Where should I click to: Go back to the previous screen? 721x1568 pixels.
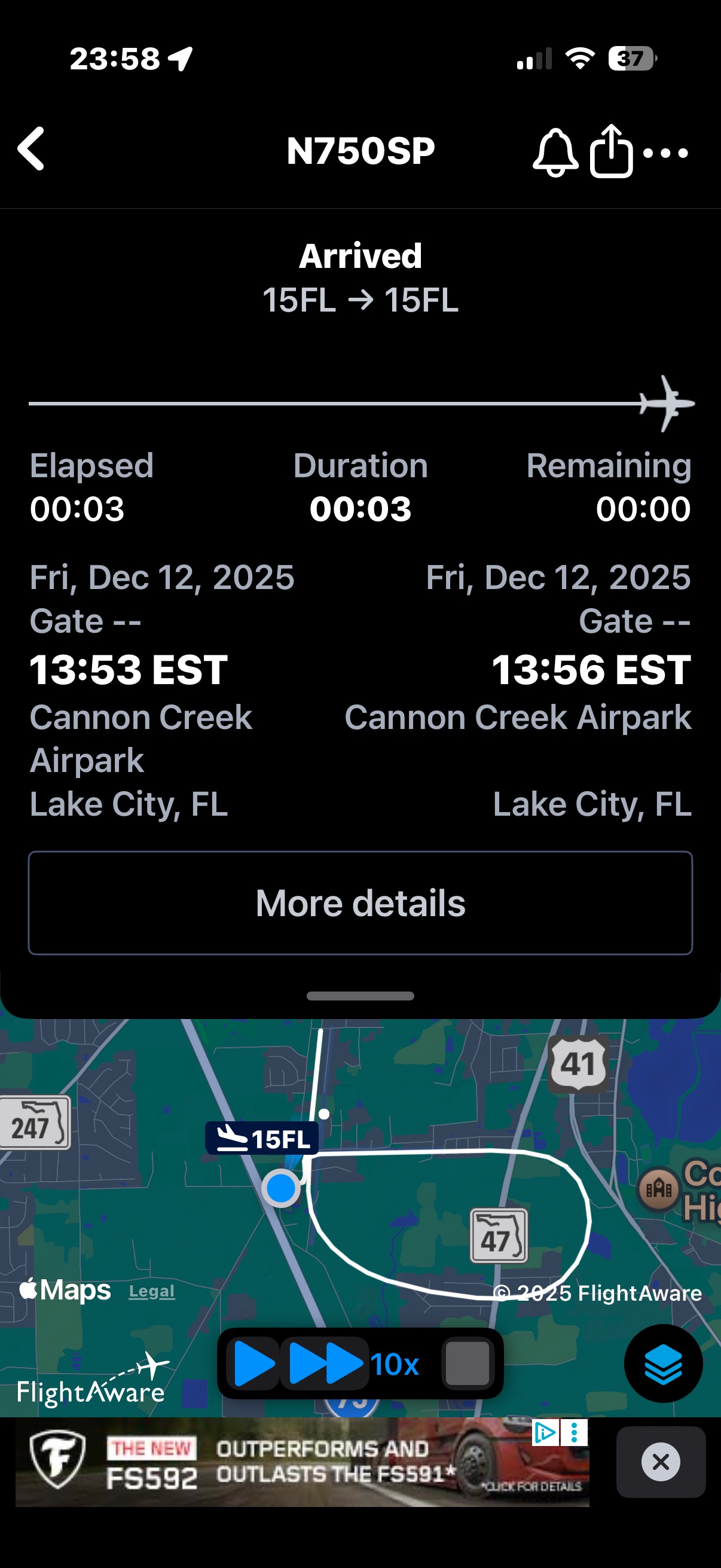32,149
